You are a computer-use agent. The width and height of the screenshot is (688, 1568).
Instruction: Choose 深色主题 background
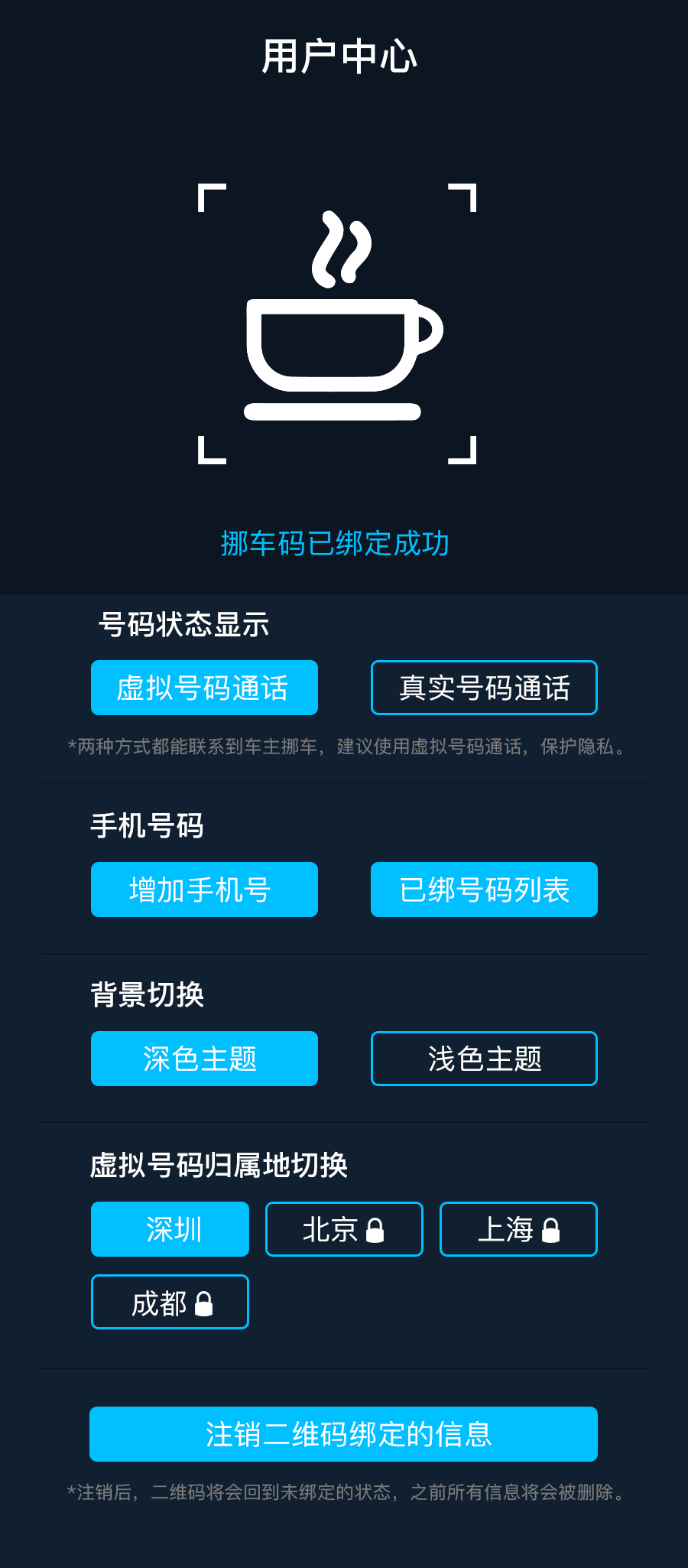(x=204, y=1059)
